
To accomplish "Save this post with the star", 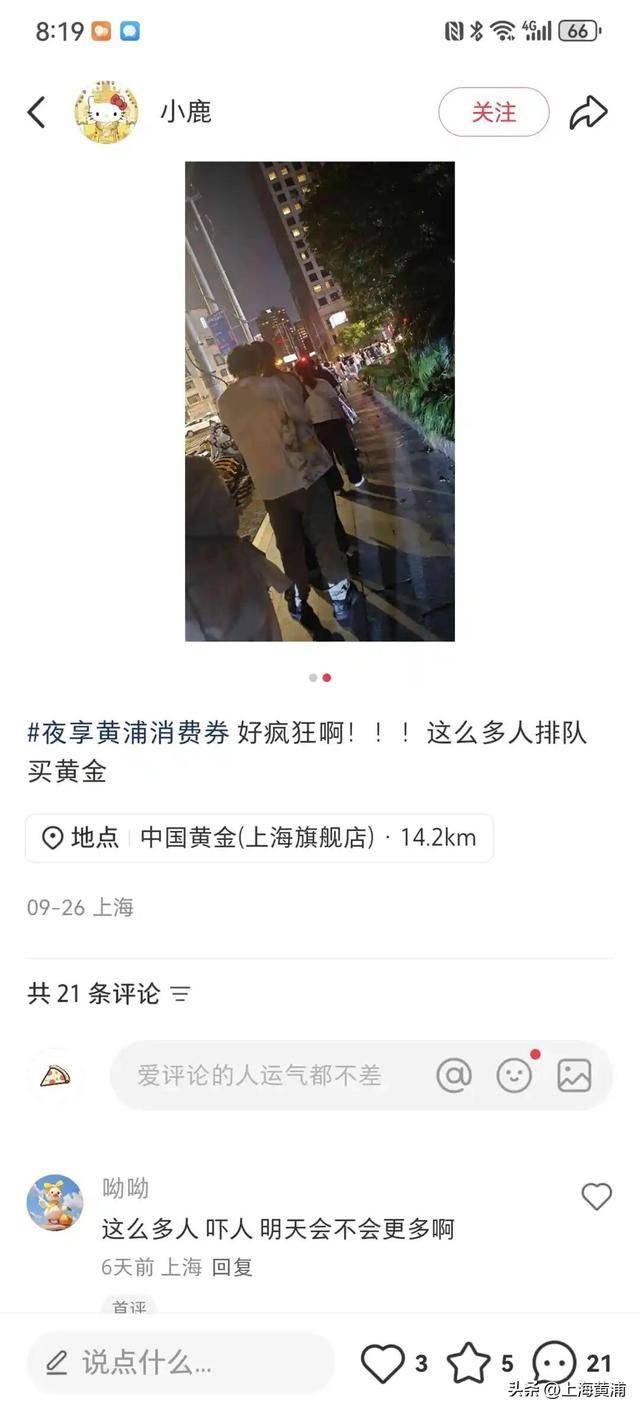I will coord(468,1362).
